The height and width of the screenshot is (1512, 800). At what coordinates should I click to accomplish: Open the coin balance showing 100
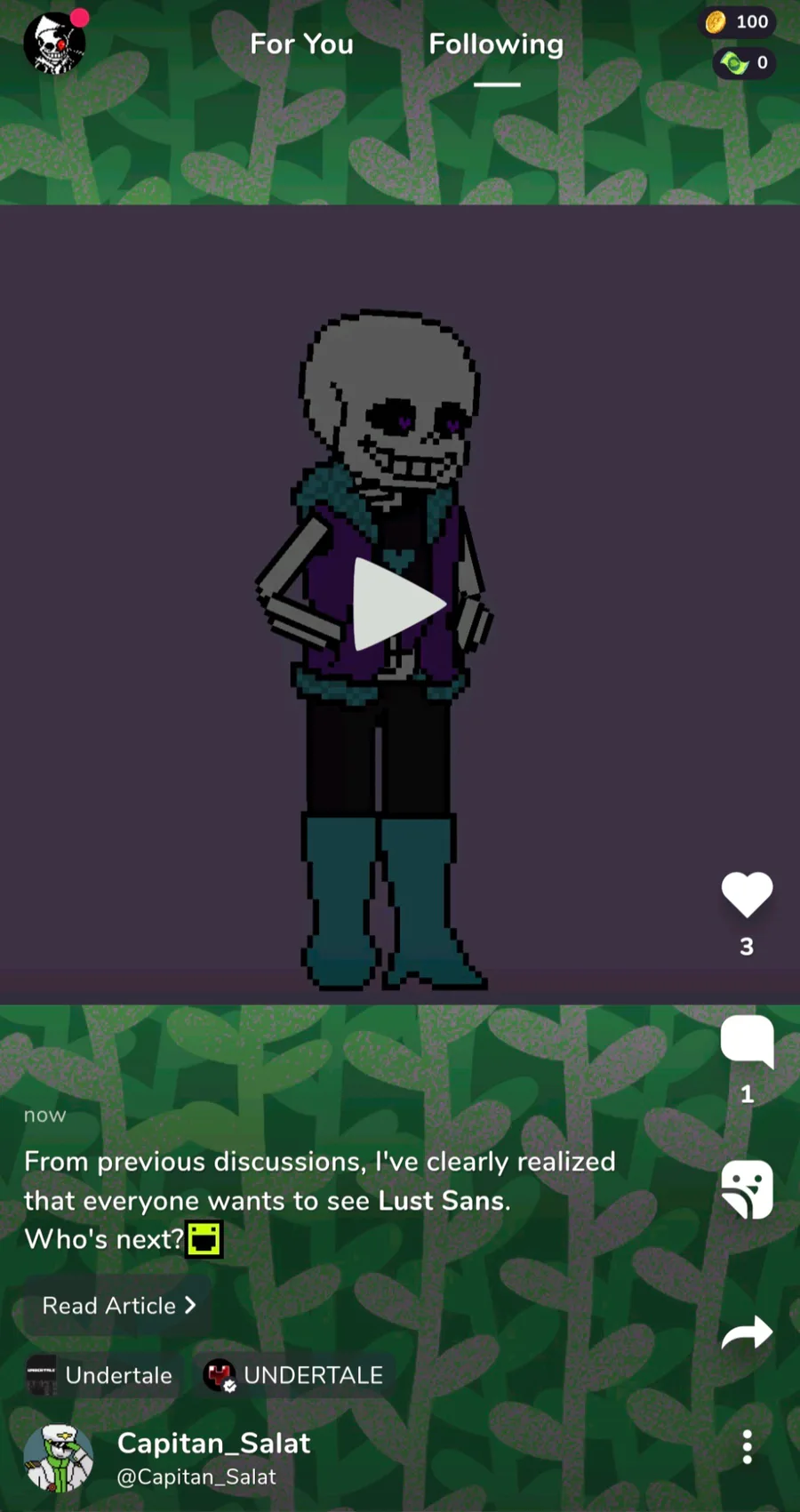pyautogui.click(x=738, y=22)
